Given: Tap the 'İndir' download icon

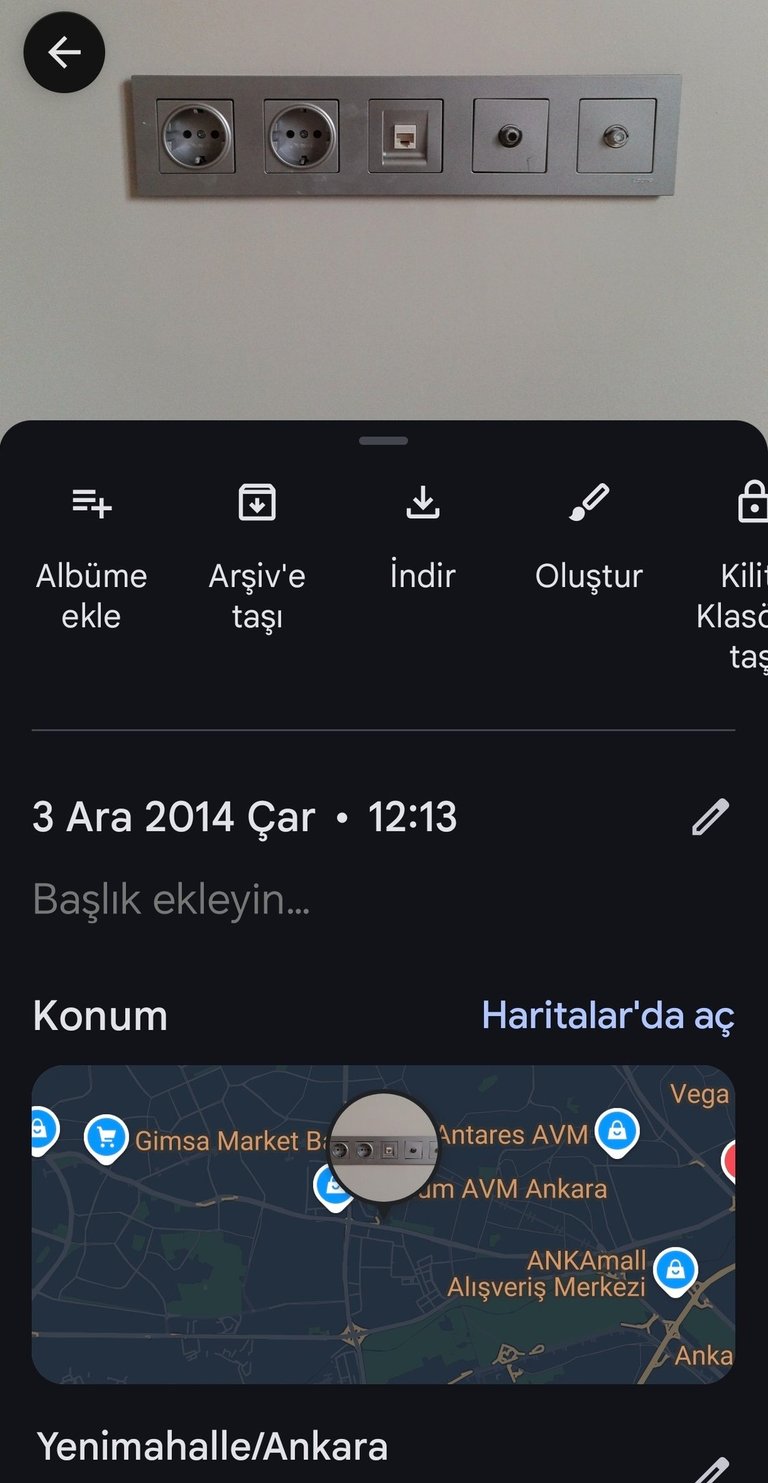Looking at the screenshot, I should (422, 501).
